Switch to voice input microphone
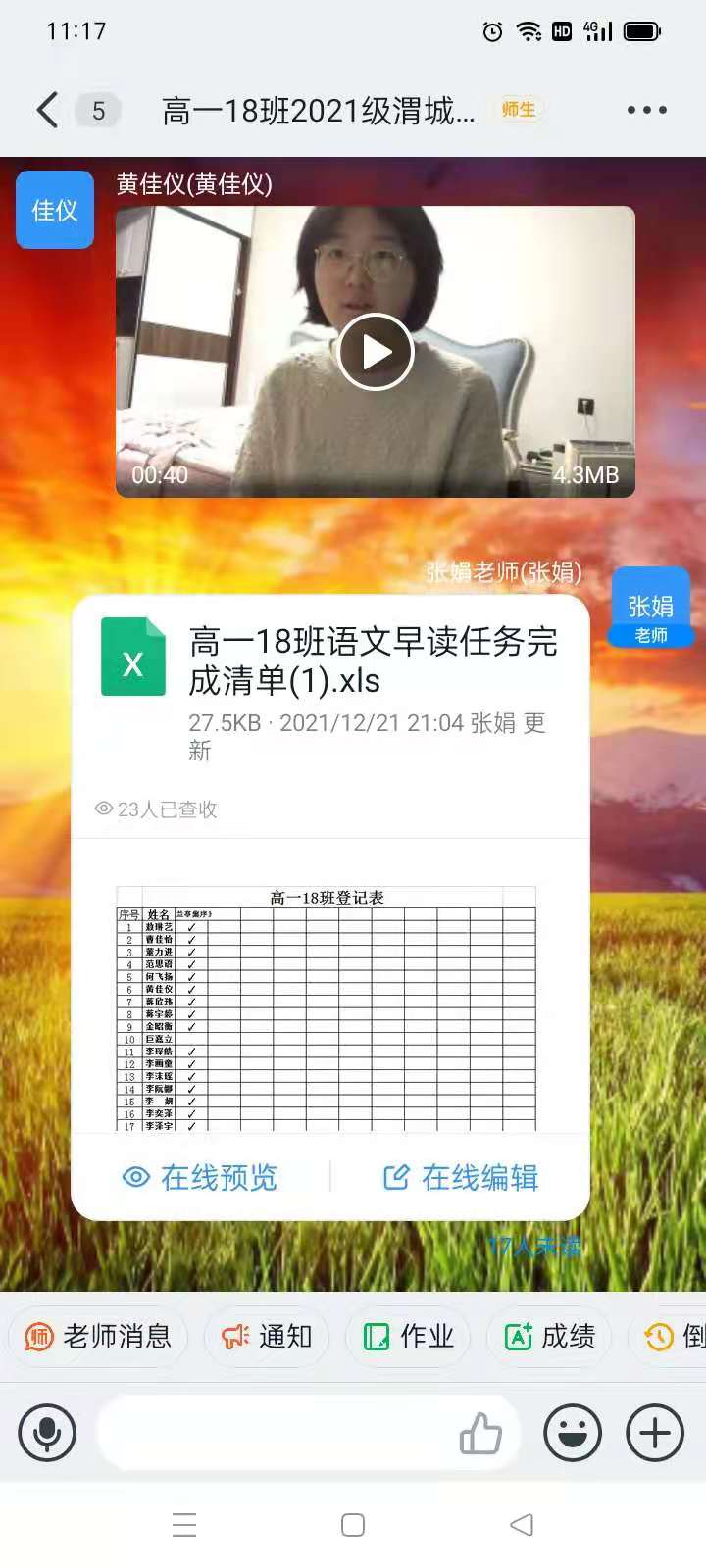The height and width of the screenshot is (1568, 706). coord(46,1434)
